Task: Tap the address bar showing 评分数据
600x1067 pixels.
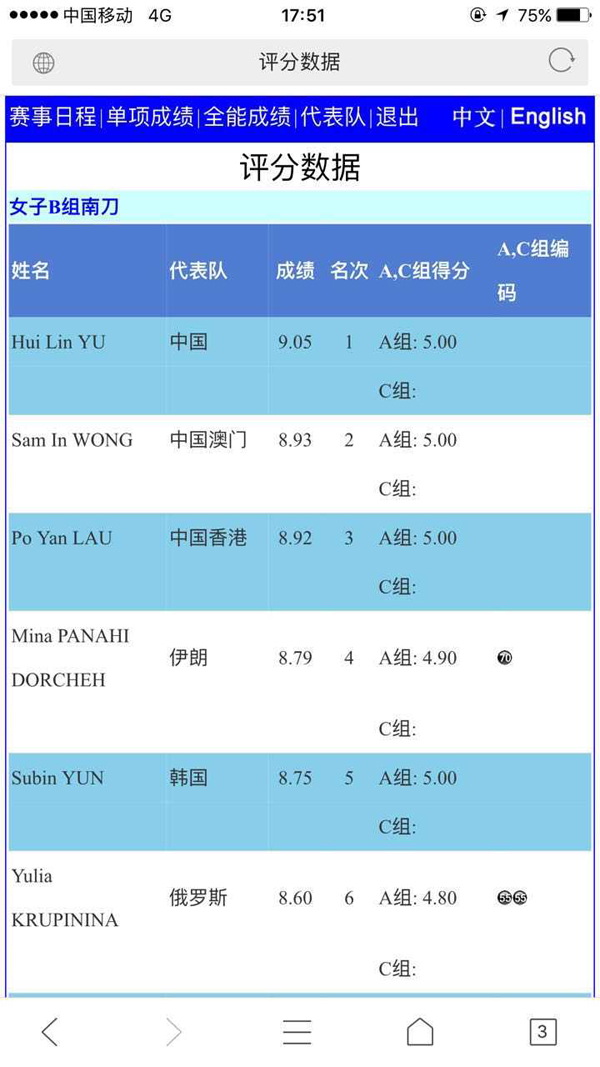Action: click(299, 62)
